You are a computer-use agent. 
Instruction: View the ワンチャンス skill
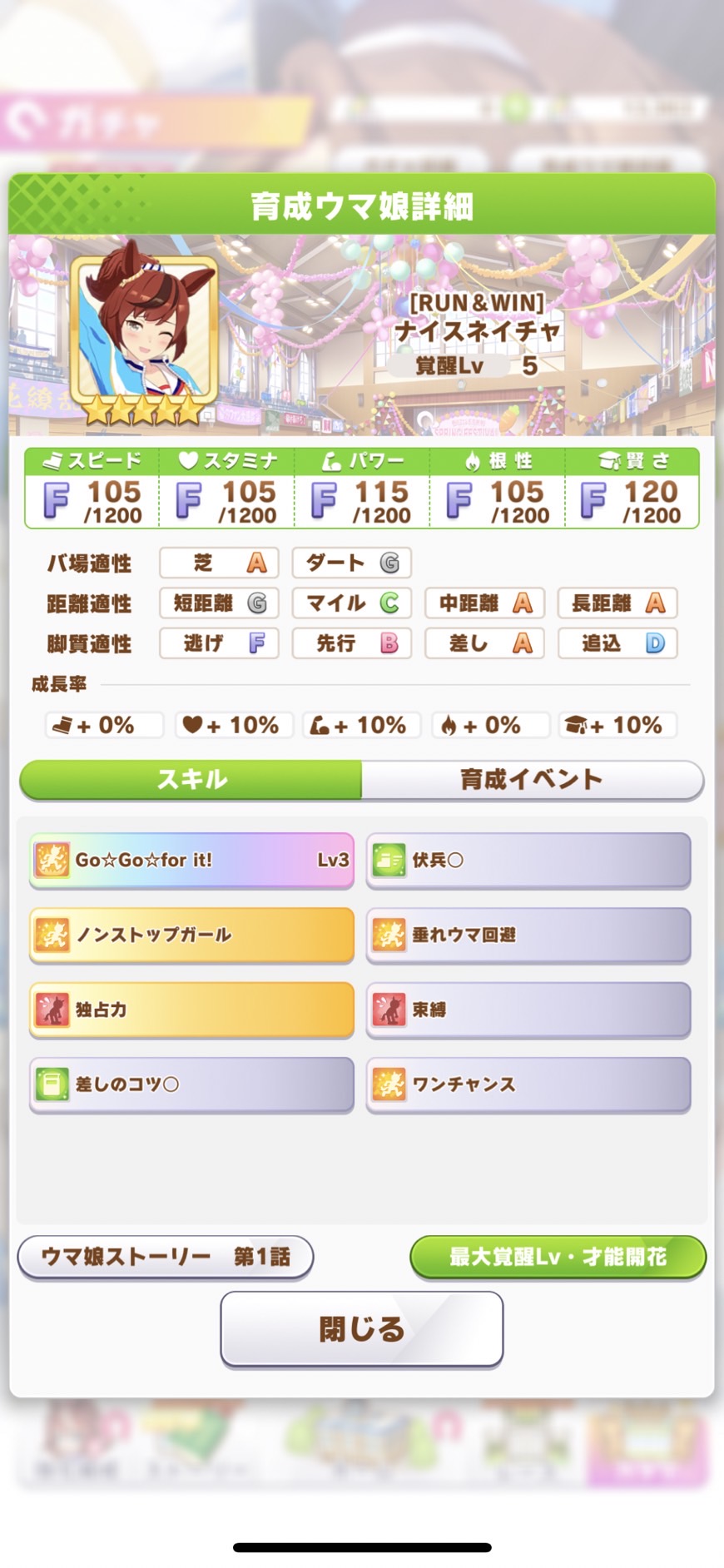(528, 1084)
